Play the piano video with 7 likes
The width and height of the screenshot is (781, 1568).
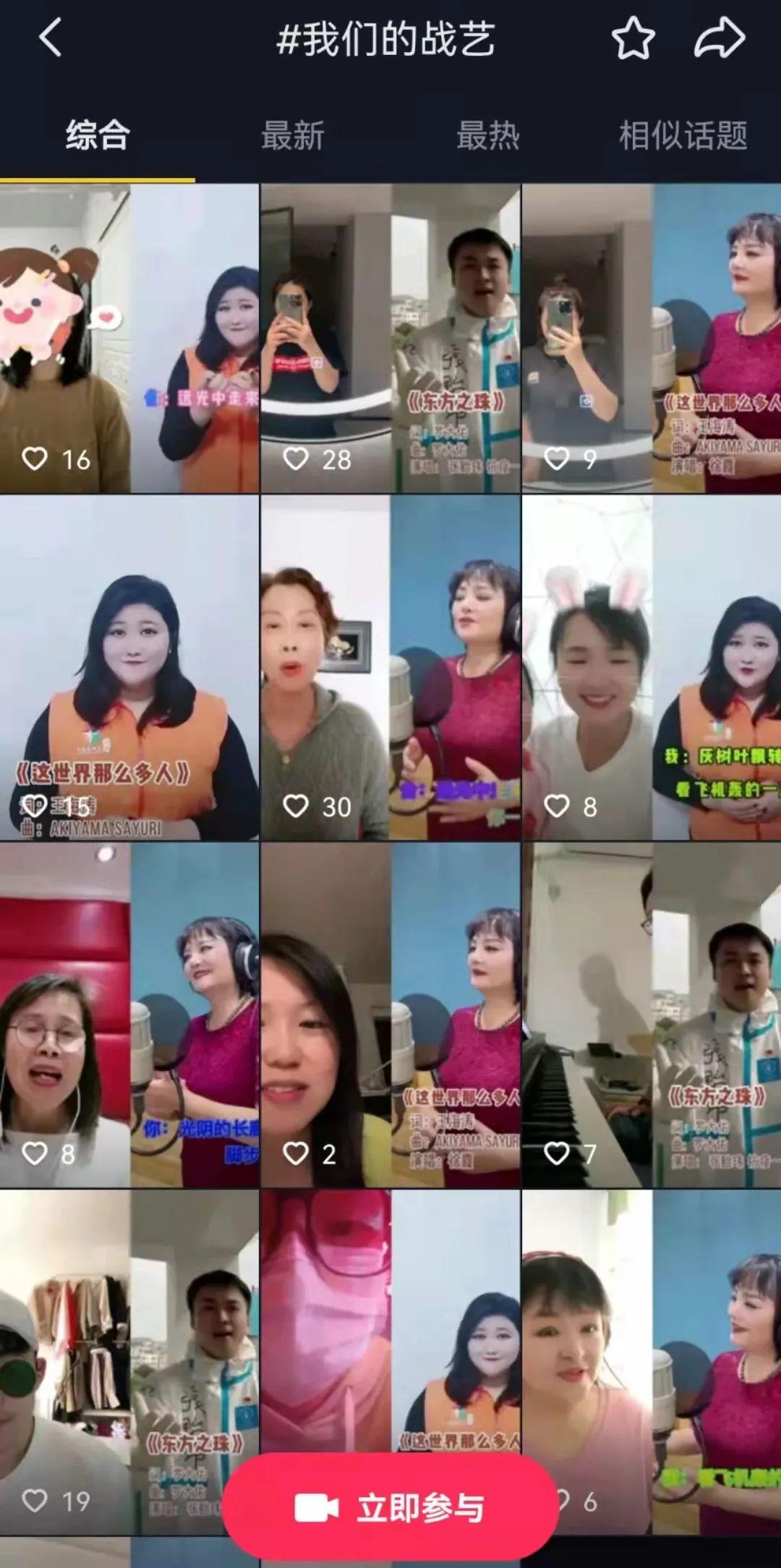pos(651,1013)
